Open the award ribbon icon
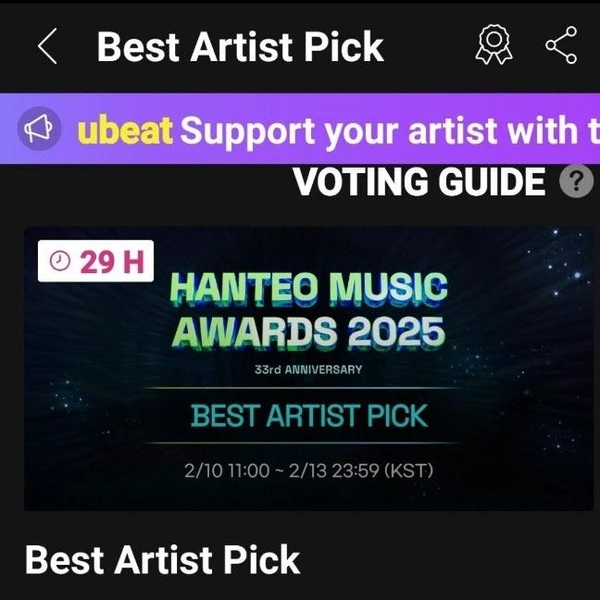The width and height of the screenshot is (600, 600). point(492,46)
